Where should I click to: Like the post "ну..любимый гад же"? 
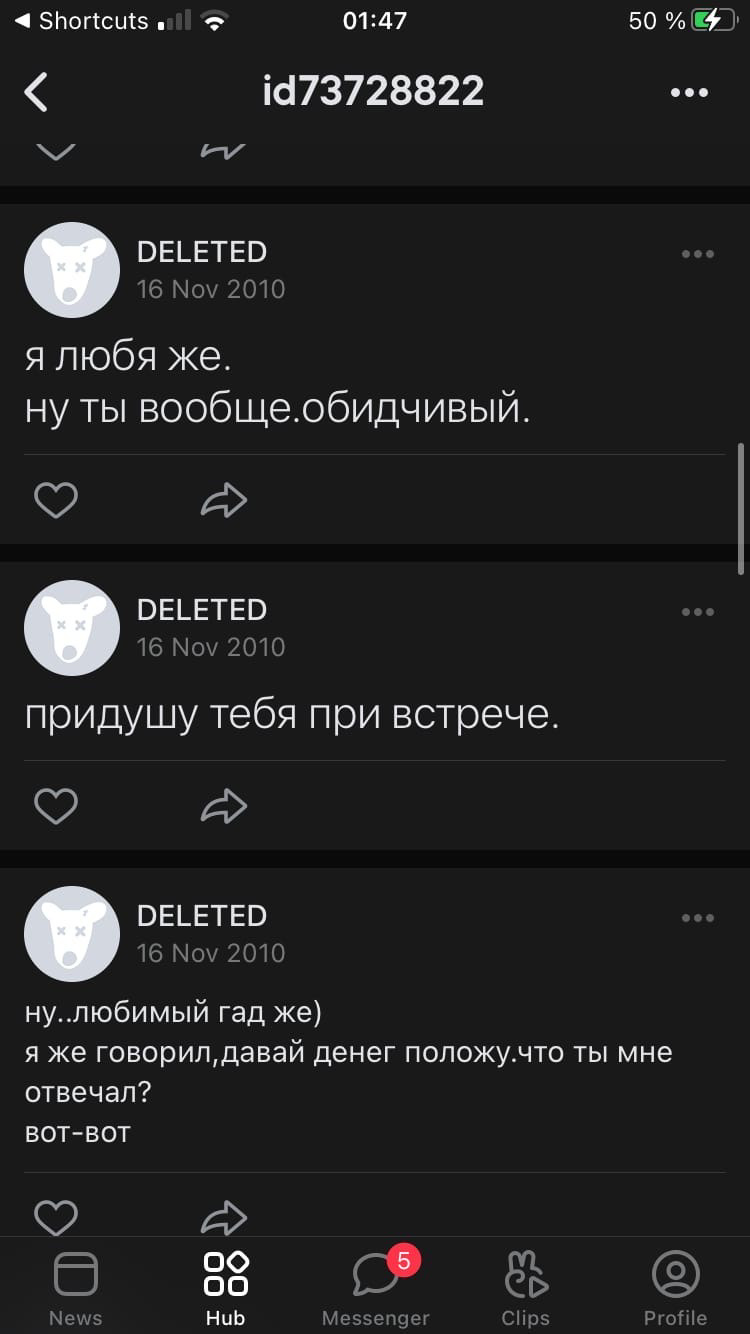pos(56,1216)
